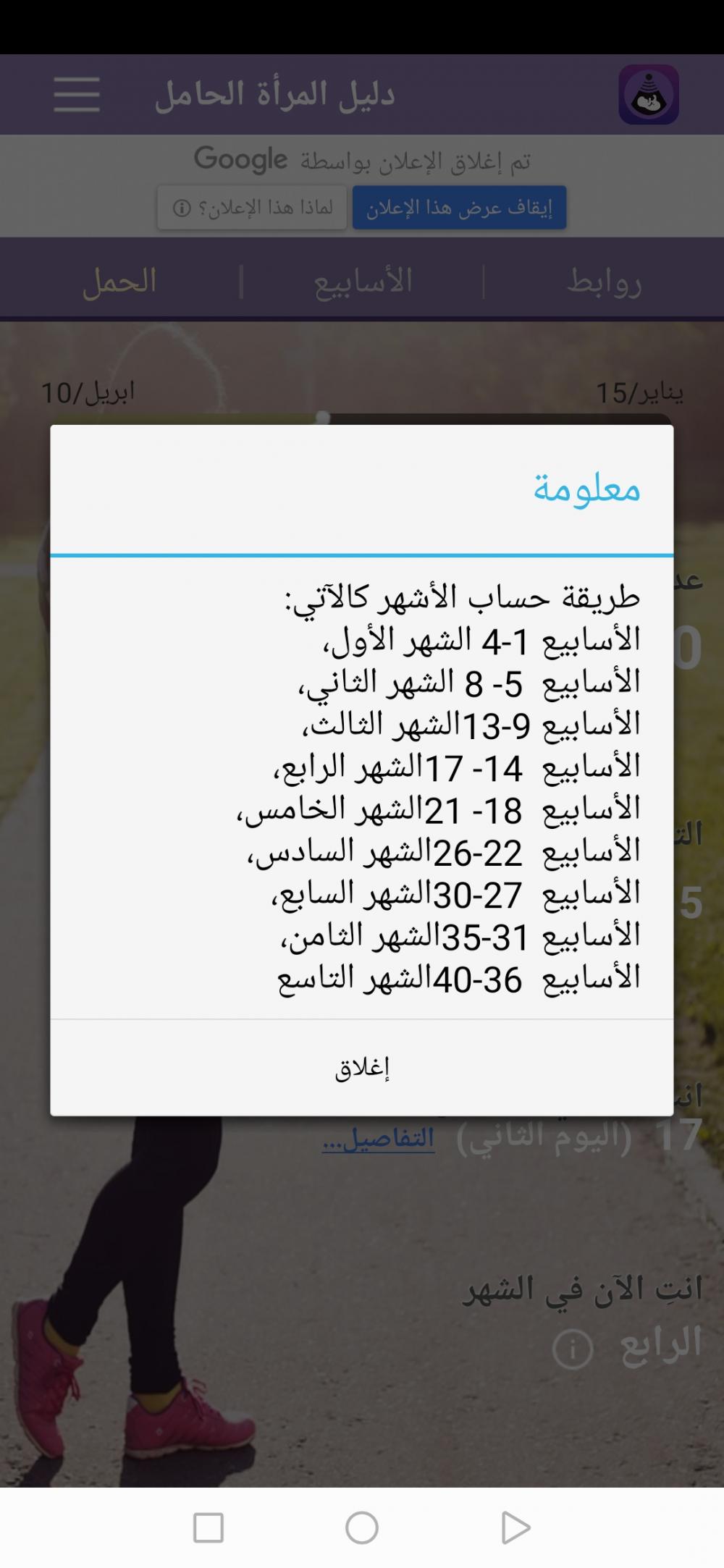Tap إيقاف عرض هذا الإعلان button

tap(459, 208)
